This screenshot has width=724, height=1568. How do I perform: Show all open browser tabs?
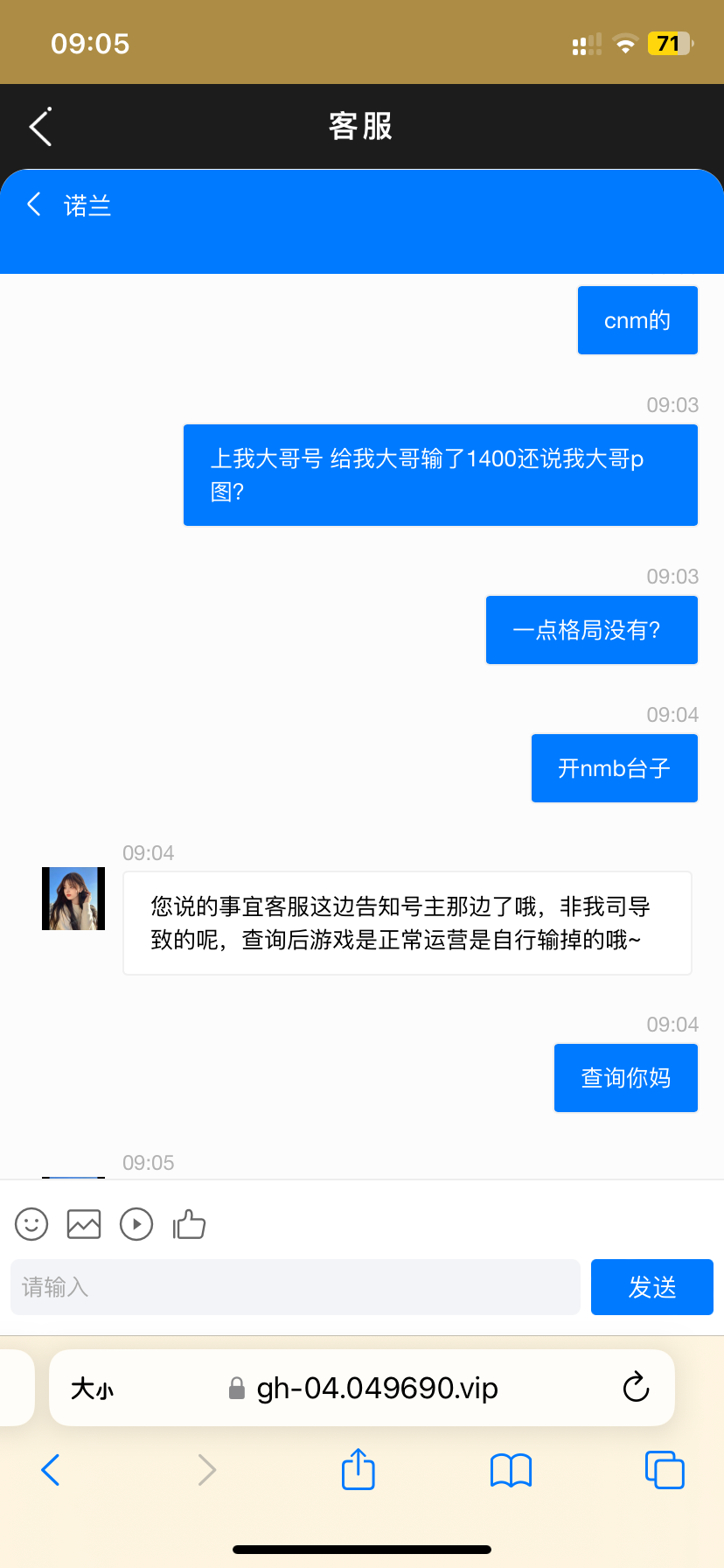click(665, 1470)
